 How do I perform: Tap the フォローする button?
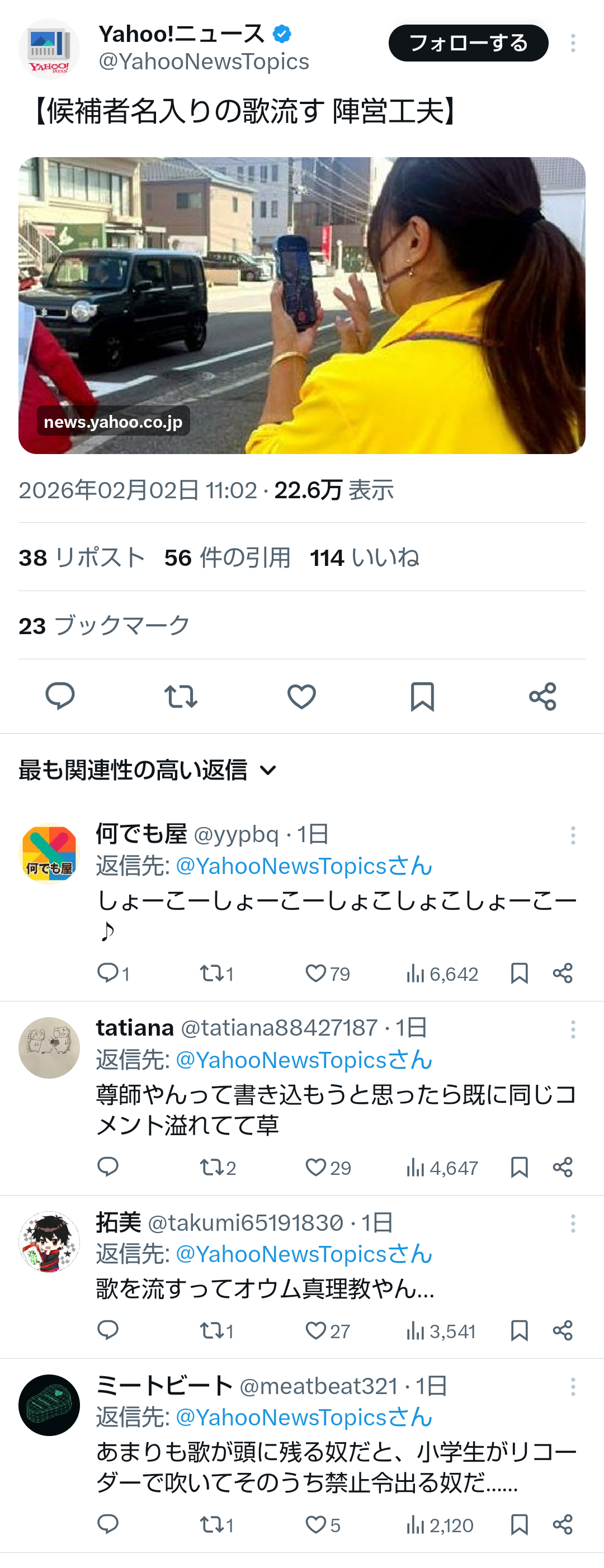click(x=468, y=43)
